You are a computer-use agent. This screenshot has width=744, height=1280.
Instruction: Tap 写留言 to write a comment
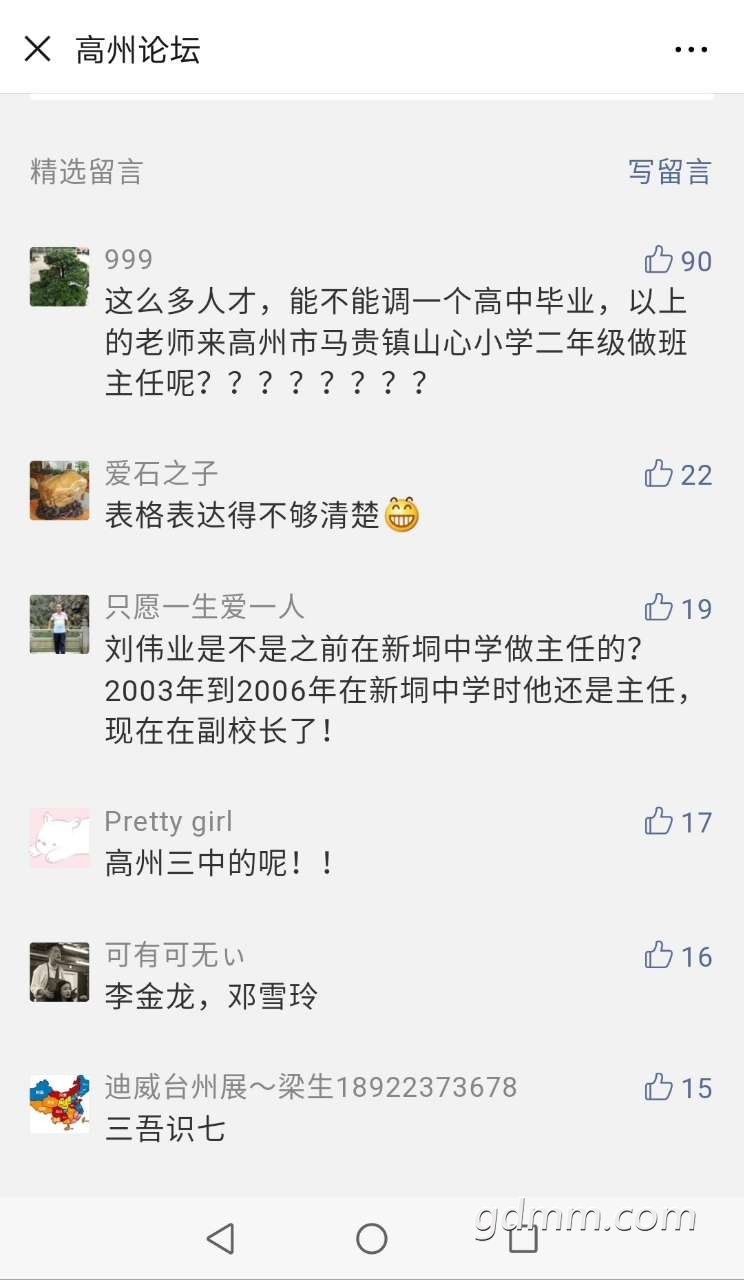coord(669,171)
